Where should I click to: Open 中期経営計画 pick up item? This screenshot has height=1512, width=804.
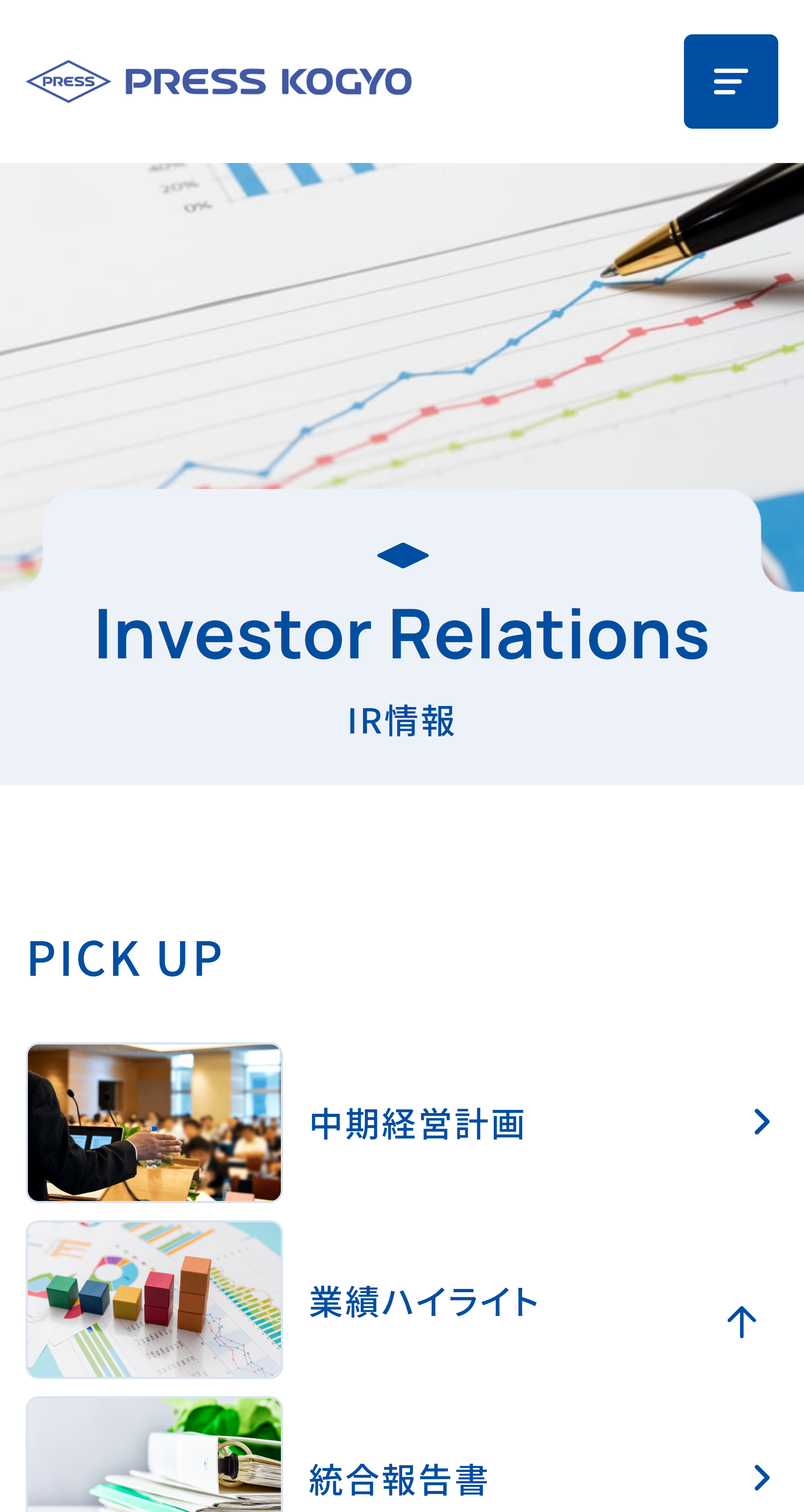[402, 1122]
